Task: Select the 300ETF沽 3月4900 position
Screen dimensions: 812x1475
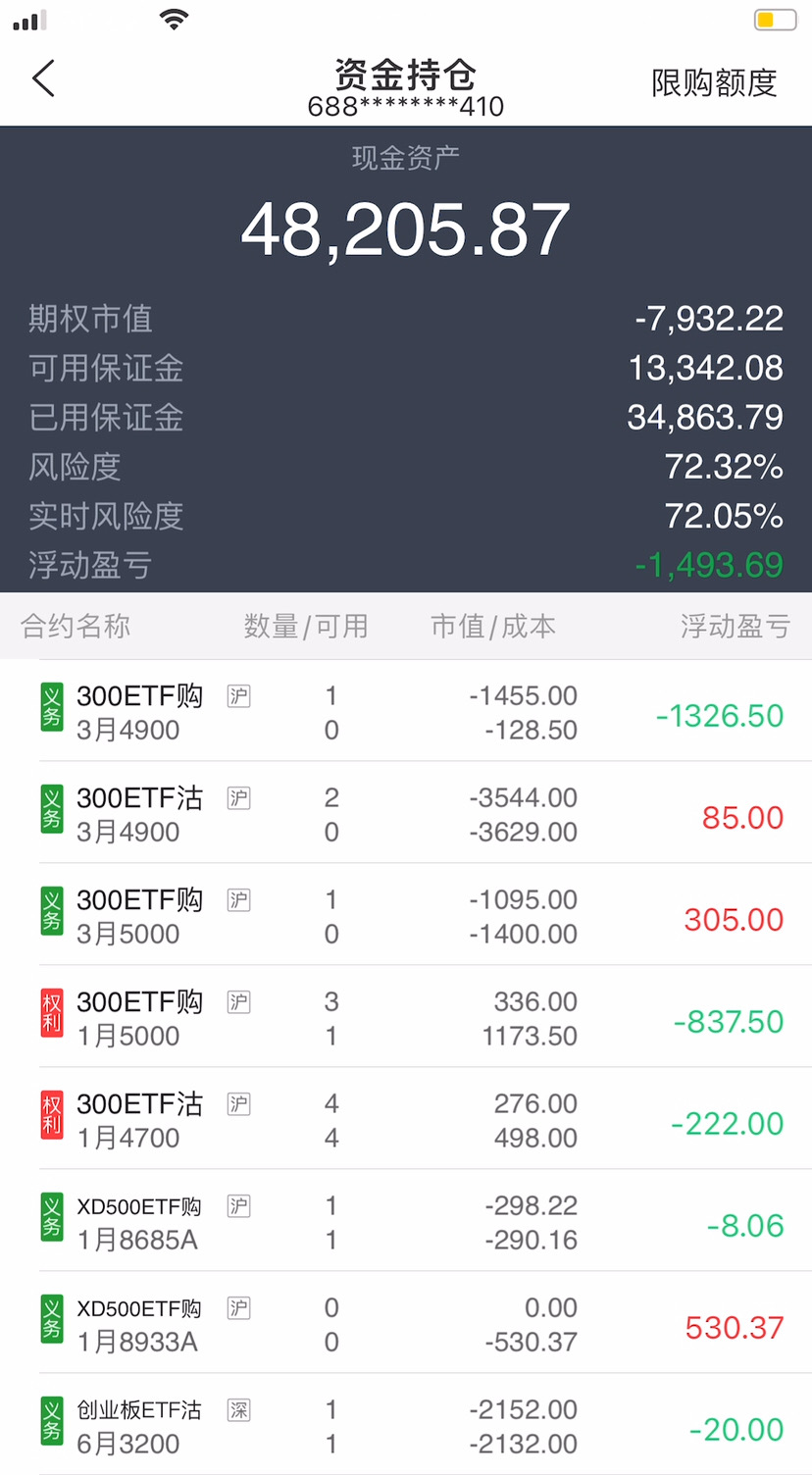Action: pyautogui.click(x=406, y=814)
